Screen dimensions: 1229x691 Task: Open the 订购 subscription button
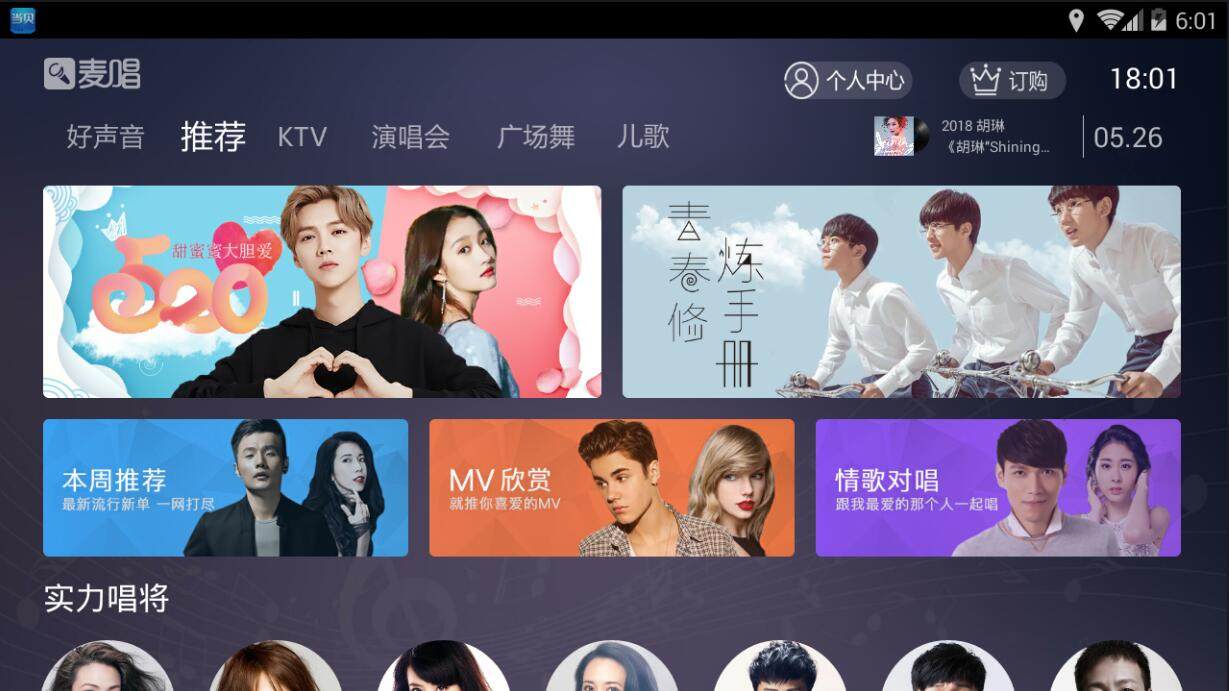pyautogui.click(x=1012, y=80)
